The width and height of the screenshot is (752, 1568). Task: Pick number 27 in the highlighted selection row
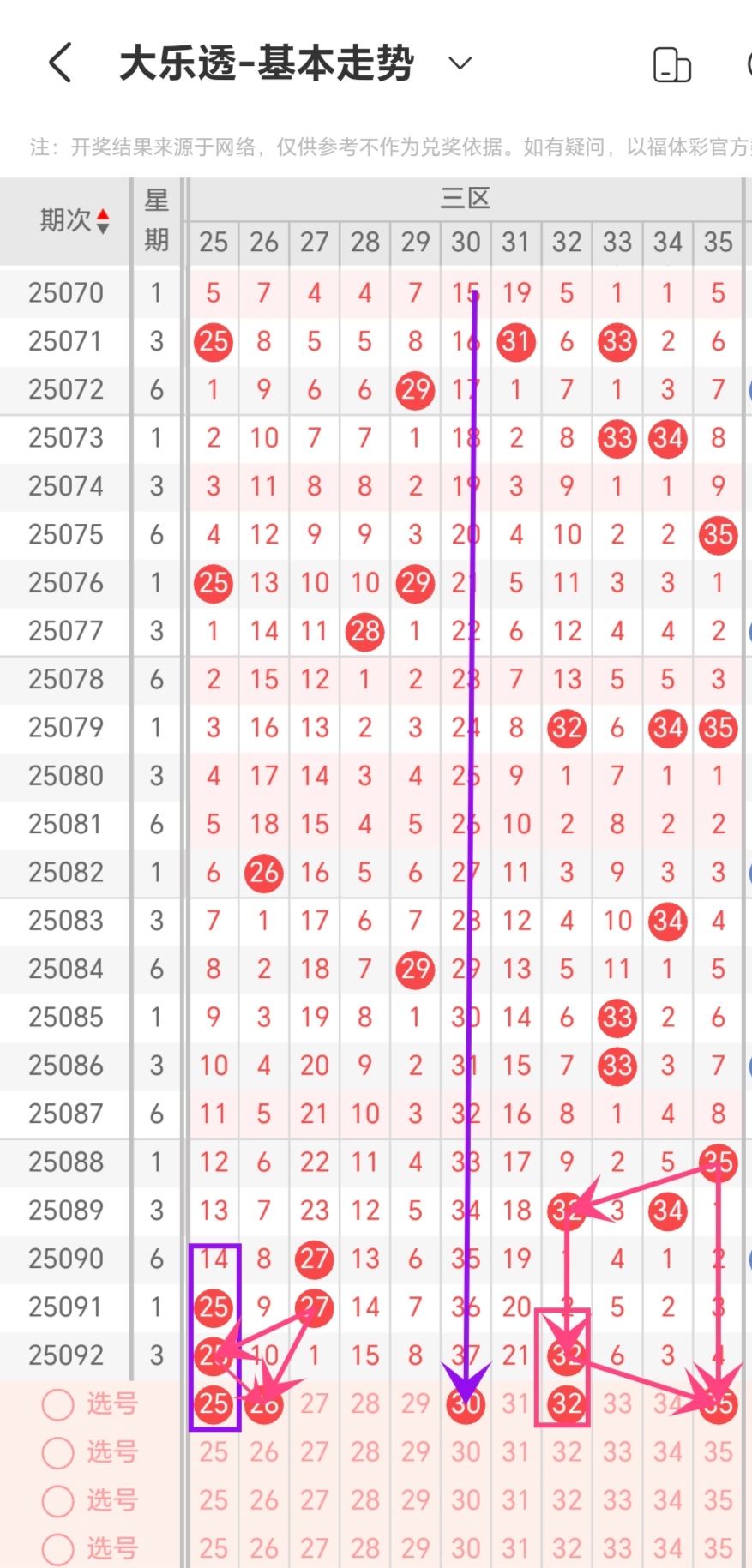[x=315, y=1403]
